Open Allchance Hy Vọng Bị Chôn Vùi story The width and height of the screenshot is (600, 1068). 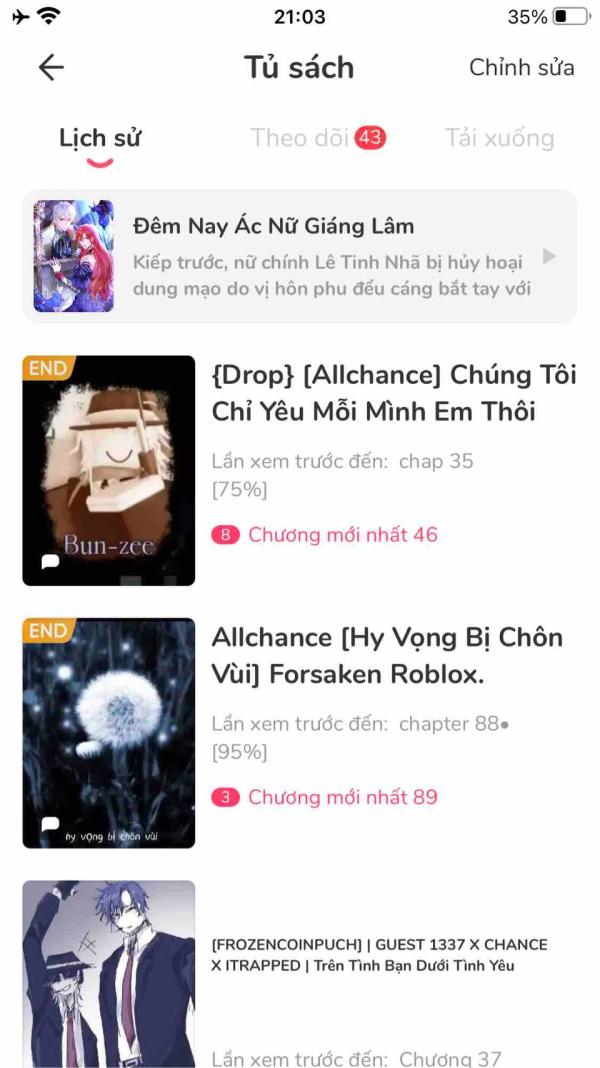(300, 733)
